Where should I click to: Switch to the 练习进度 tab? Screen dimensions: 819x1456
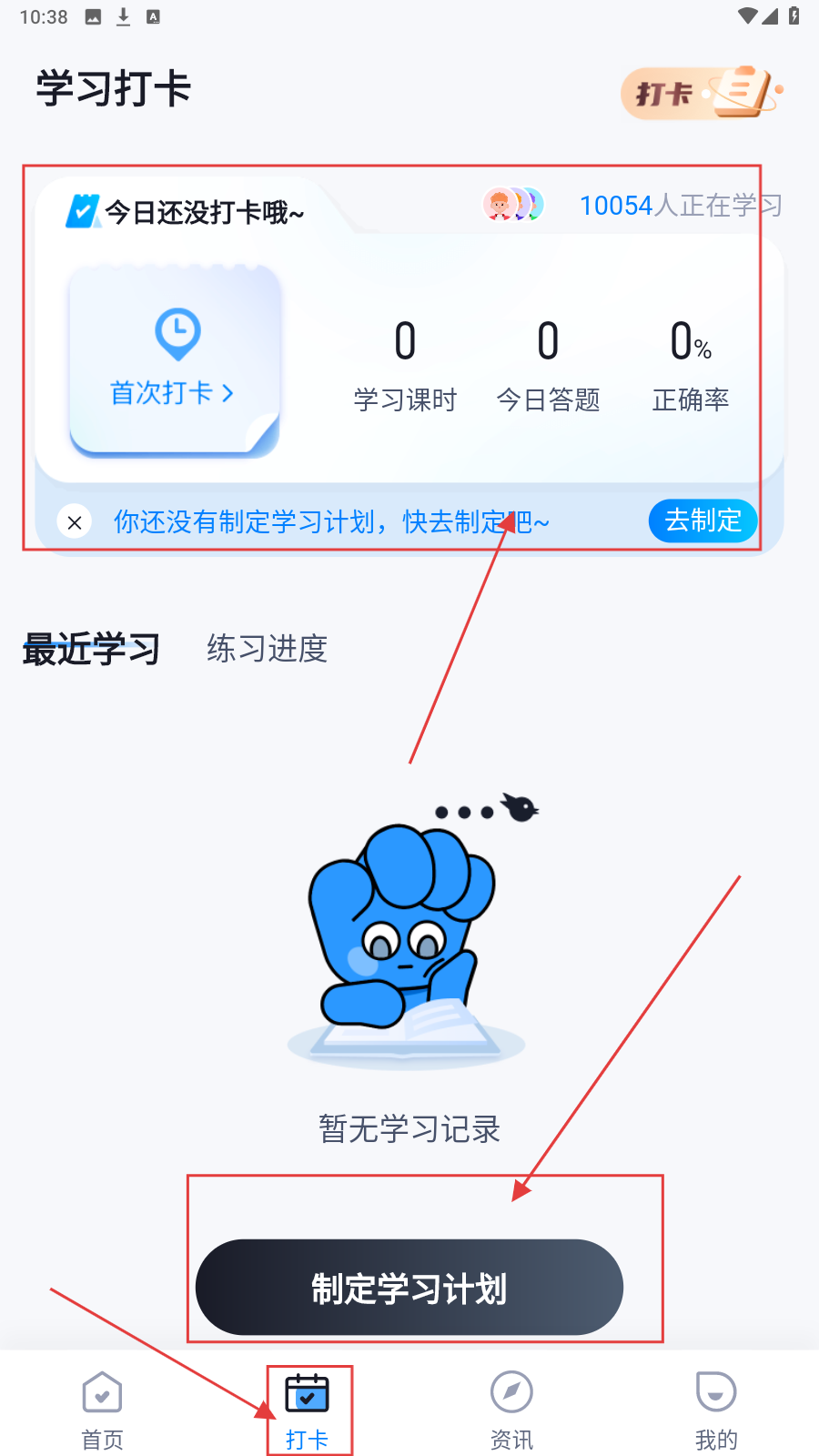(267, 649)
